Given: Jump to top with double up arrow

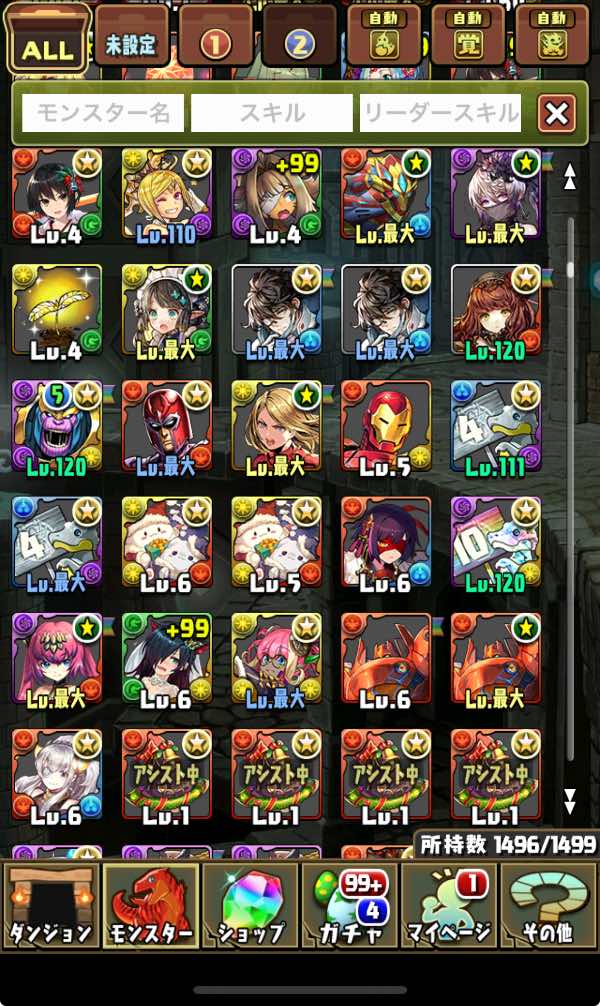Looking at the screenshot, I should coord(570,178).
